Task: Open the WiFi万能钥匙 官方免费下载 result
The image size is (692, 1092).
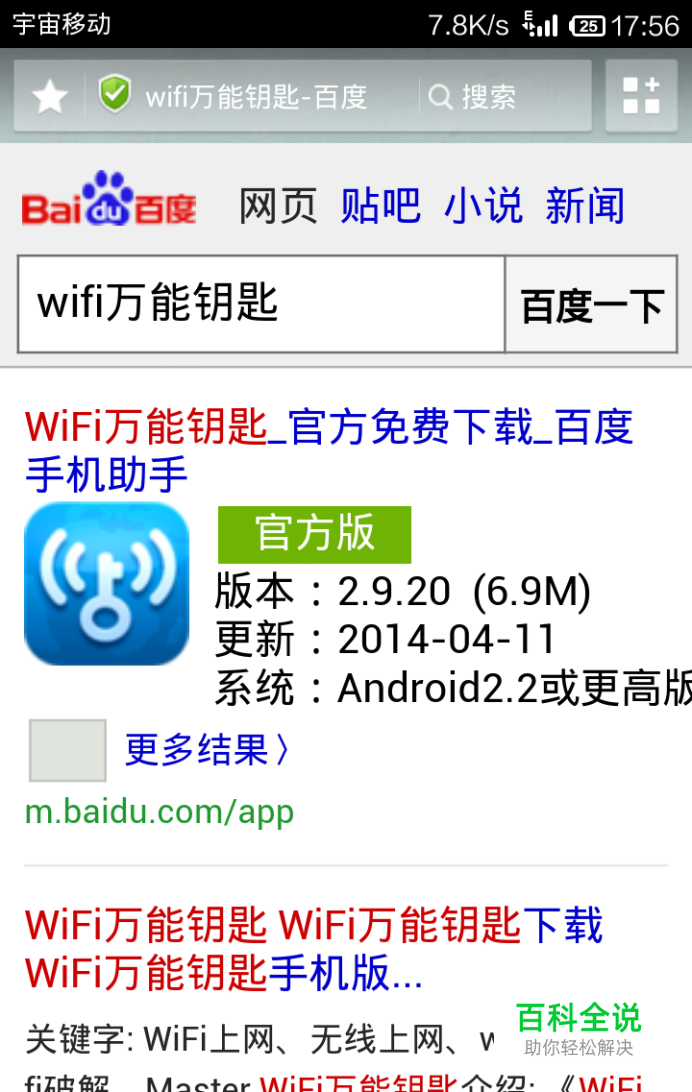Action: point(328,449)
